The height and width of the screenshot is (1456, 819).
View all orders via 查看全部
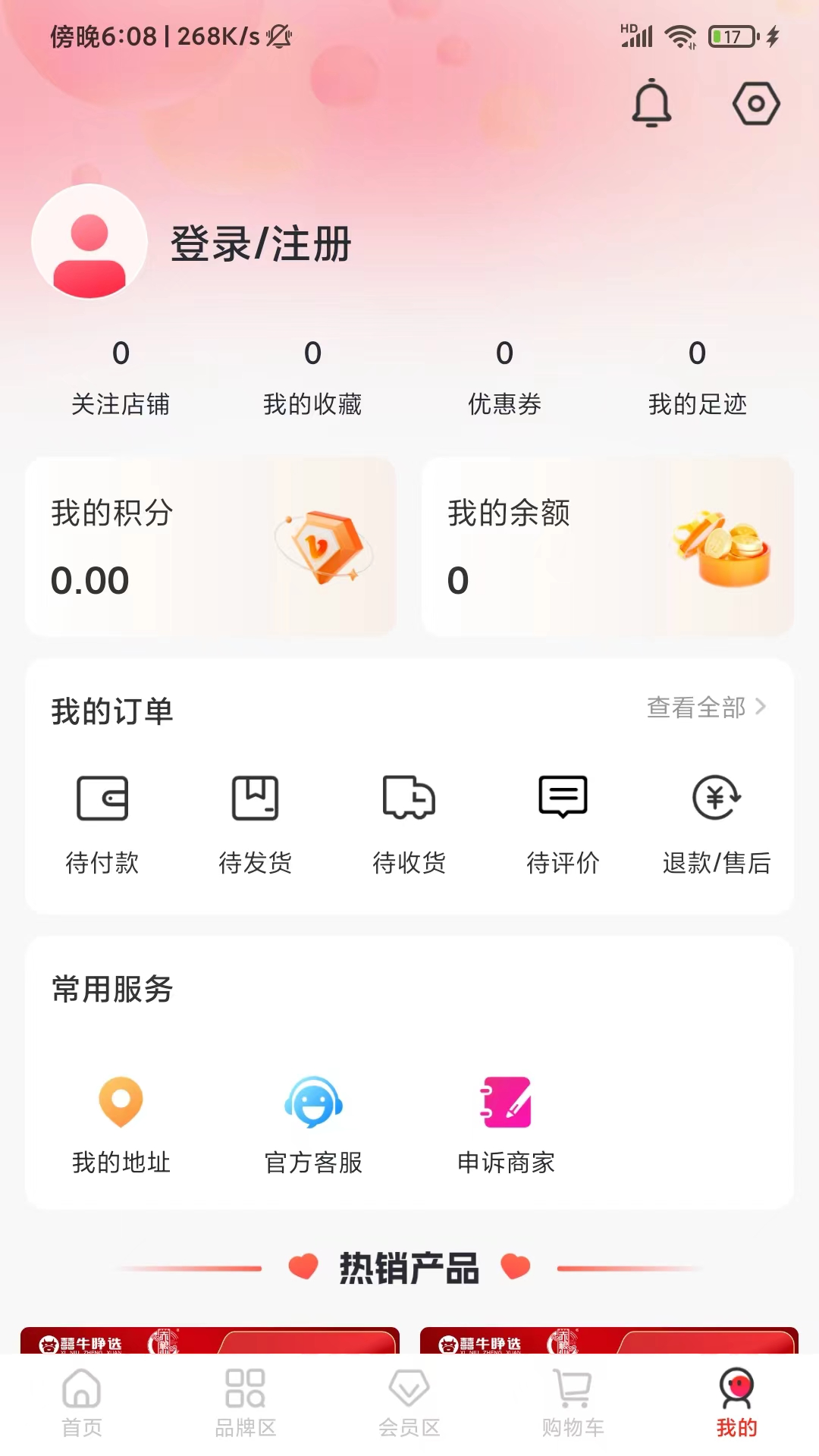706,708
